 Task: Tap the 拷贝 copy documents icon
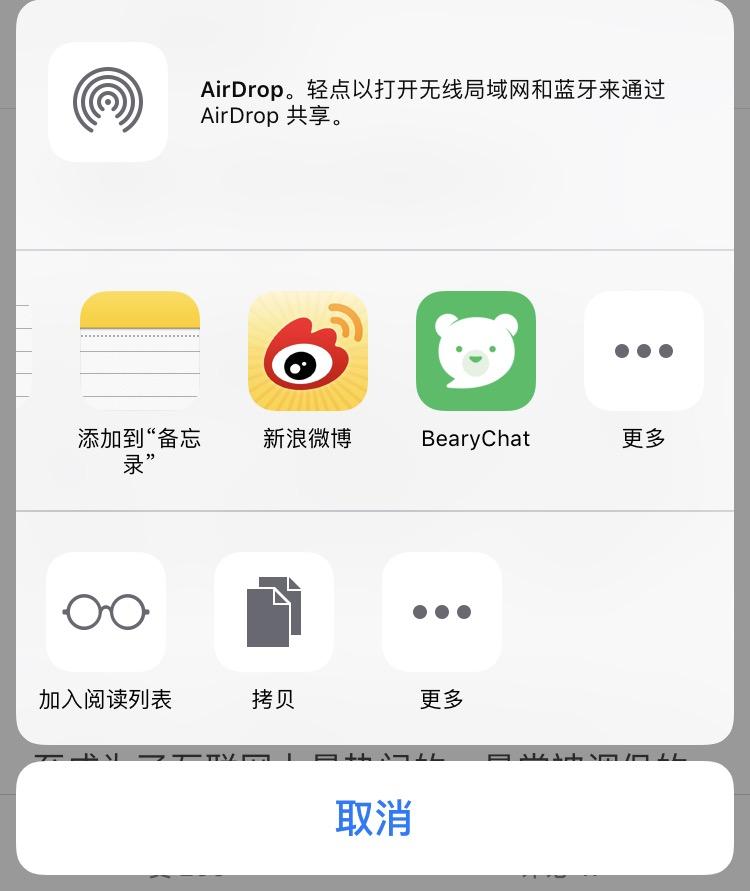(x=274, y=611)
